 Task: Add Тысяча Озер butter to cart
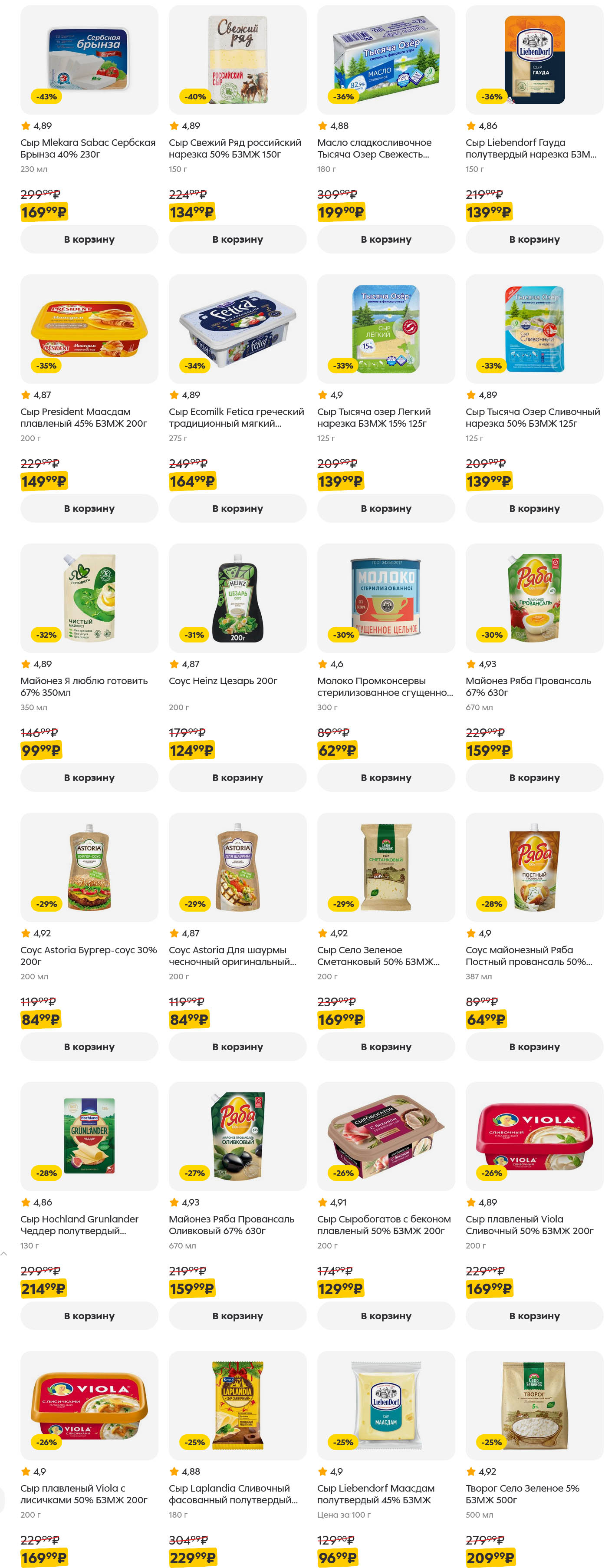(x=386, y=239)
